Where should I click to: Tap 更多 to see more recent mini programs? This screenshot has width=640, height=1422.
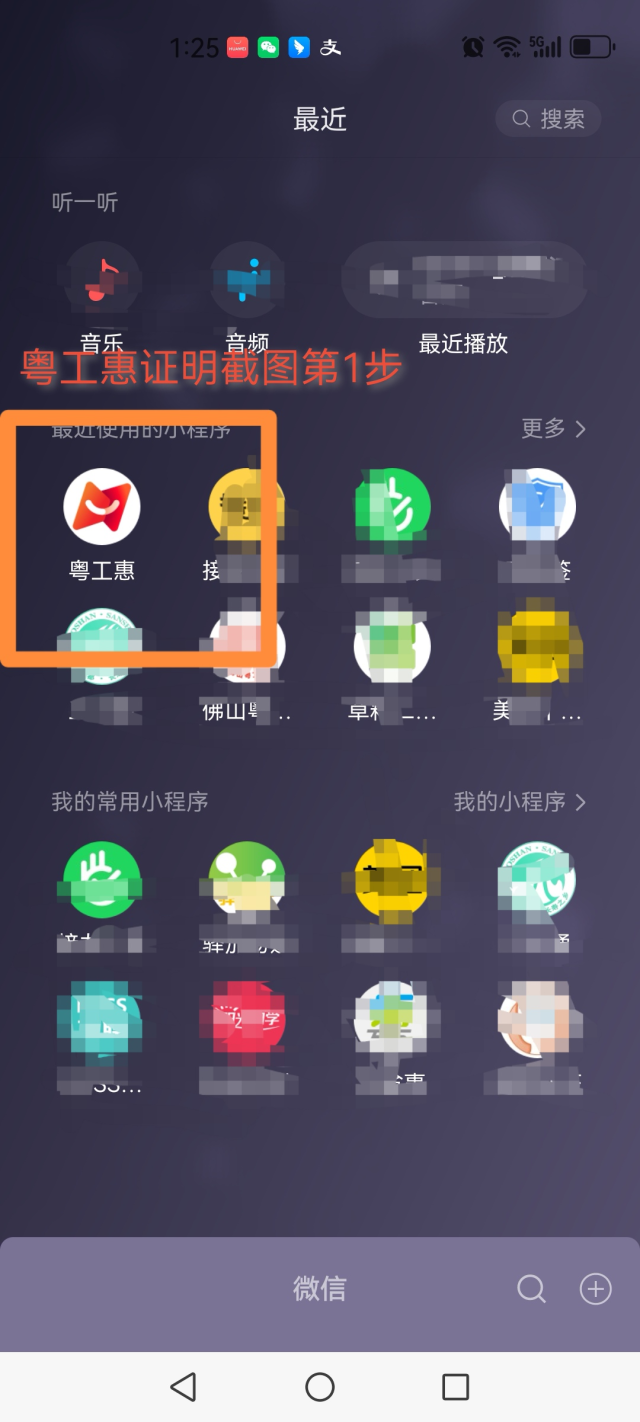click(553, 429)
